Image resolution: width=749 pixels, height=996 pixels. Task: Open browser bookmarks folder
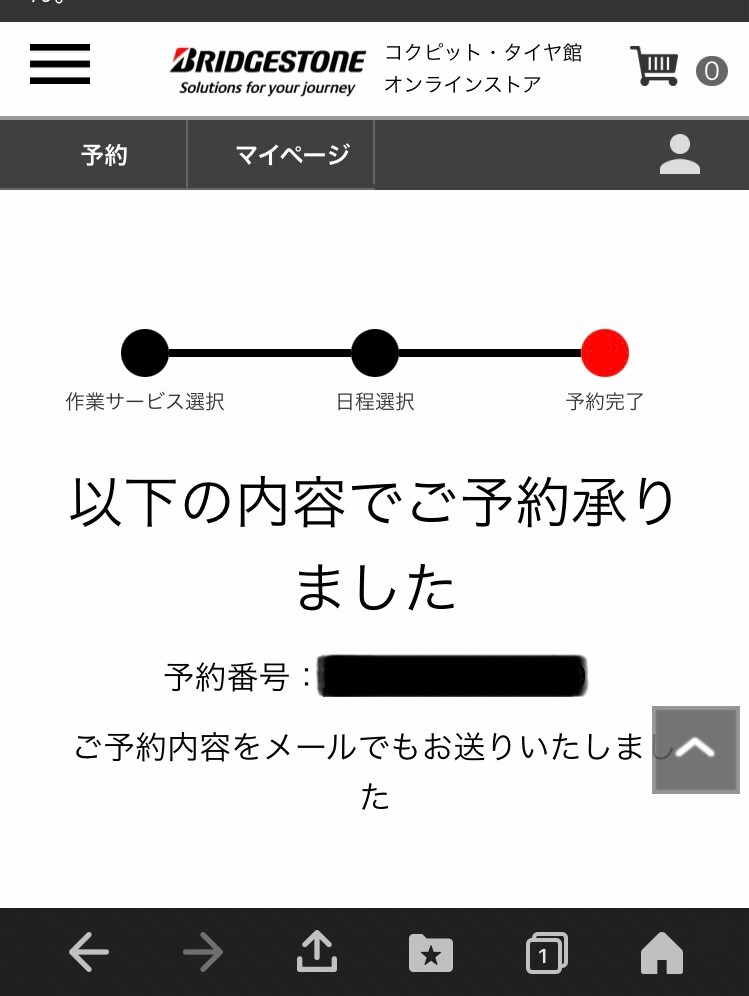[431, 953]
